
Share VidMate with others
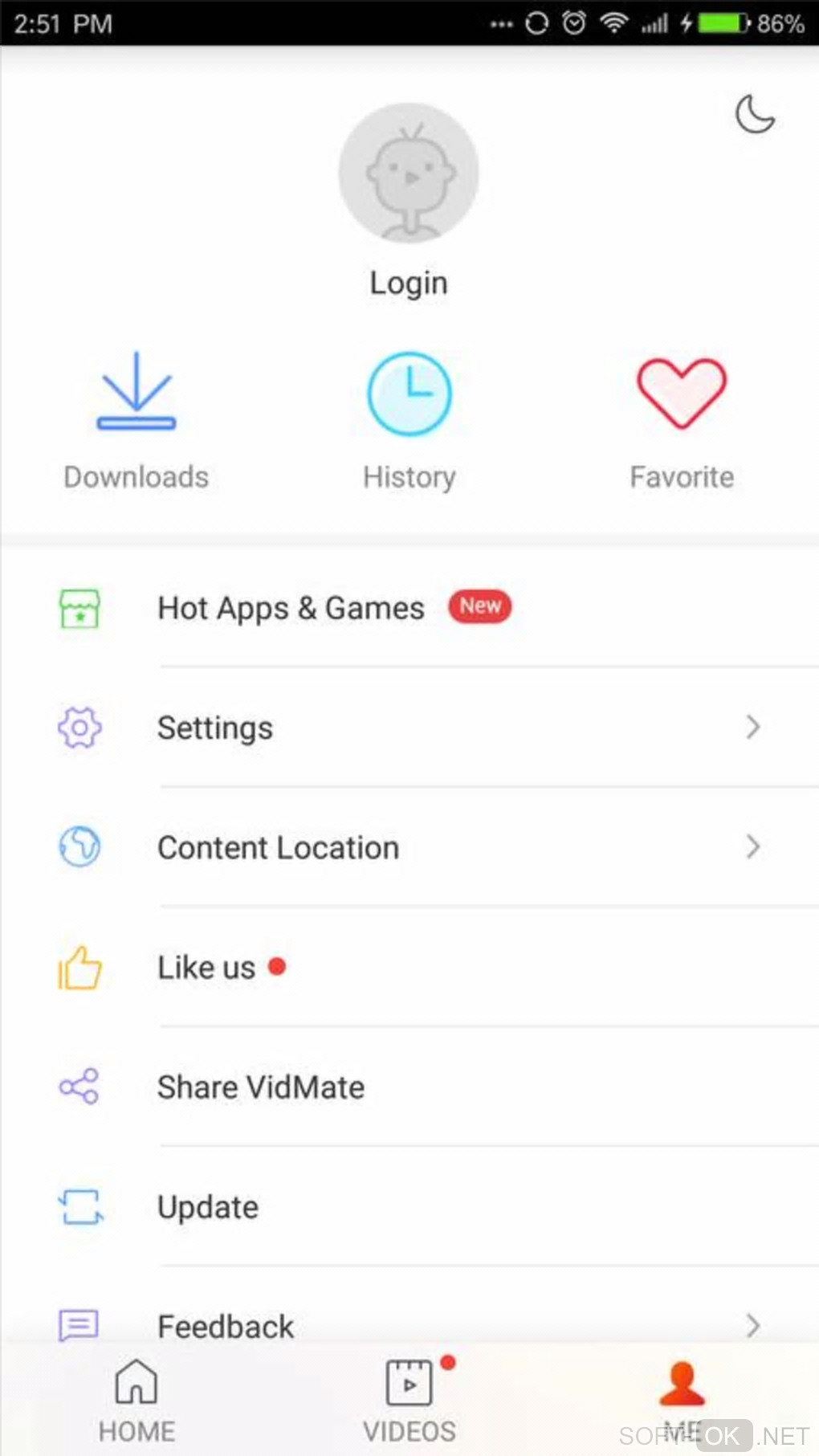click(x=261, y=1087)
